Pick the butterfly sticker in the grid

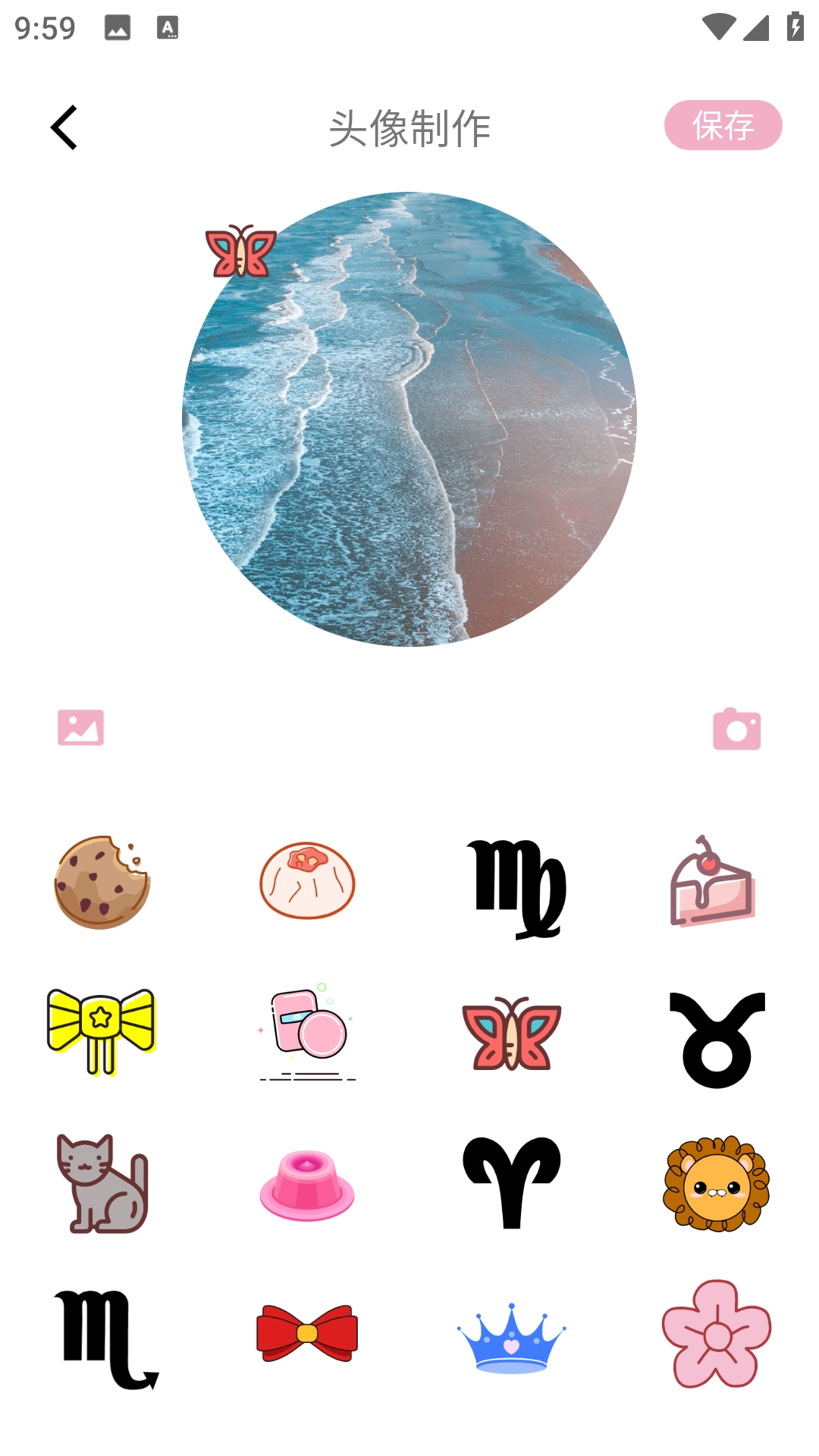(512, 1033)
